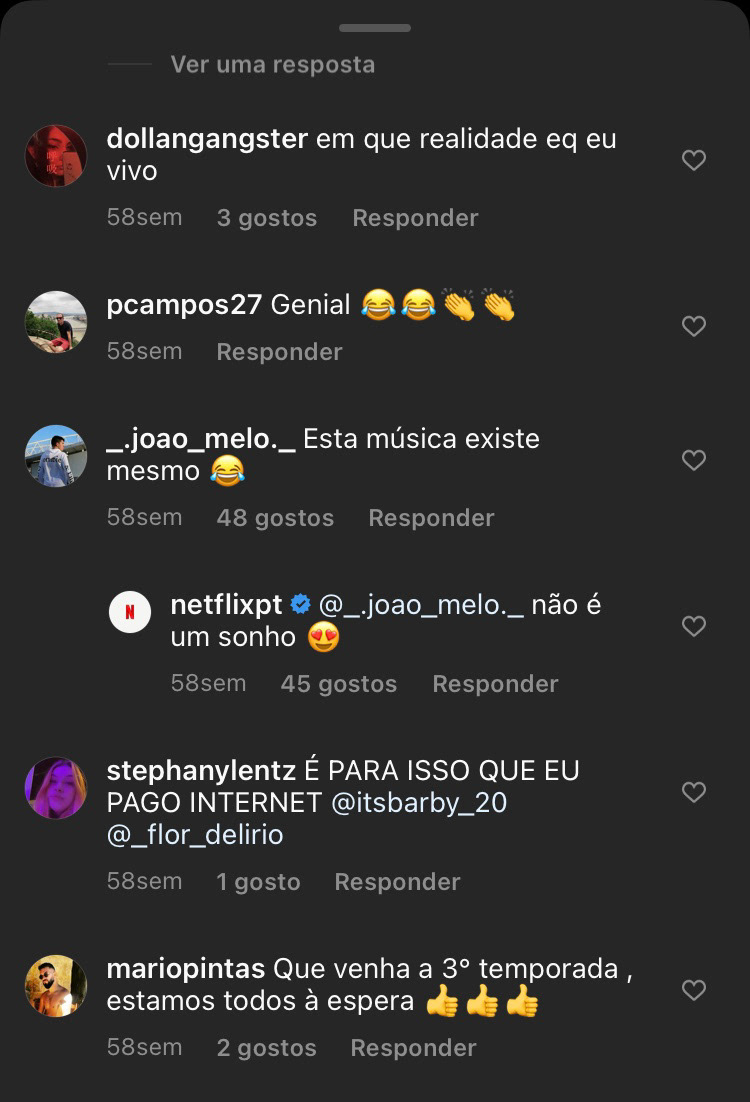The width and height of the screenshot is (750, 1102).
Task: Open mariopintas's profile avatar
Action: point(56,986)
